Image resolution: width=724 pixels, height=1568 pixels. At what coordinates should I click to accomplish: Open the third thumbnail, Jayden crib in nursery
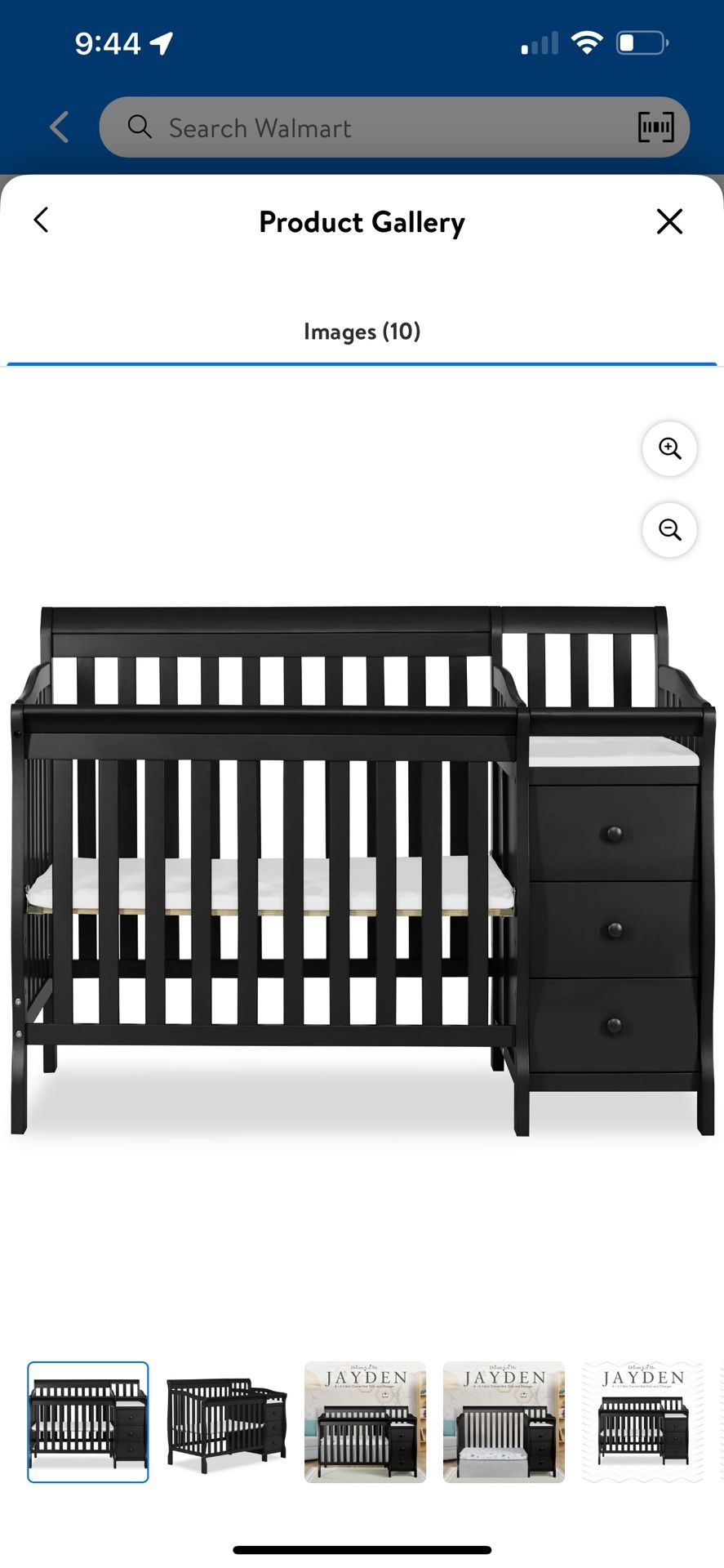tap(365, 1422)
